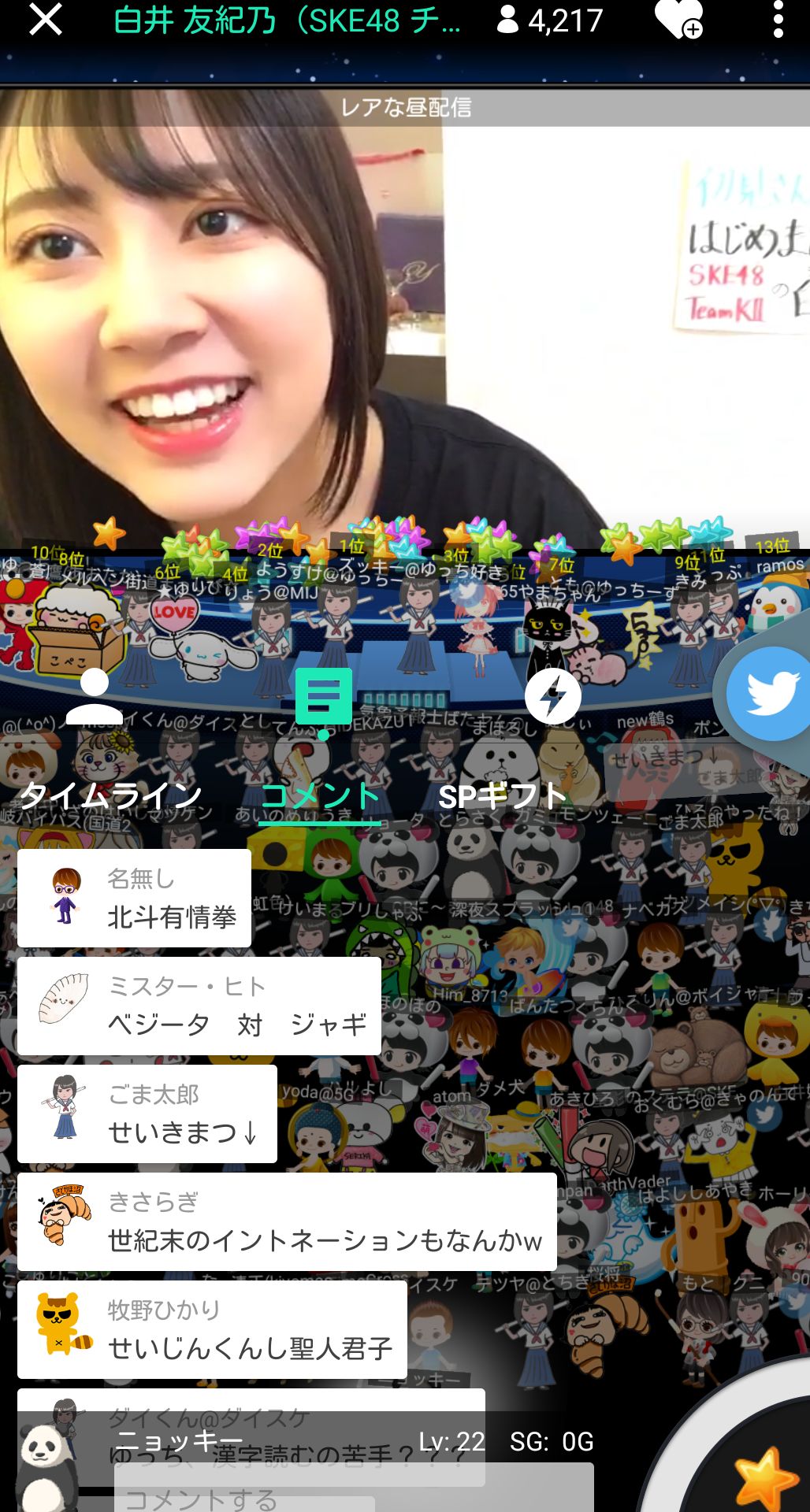Image resolution: width=810 pixels, height=1512 pixels.
Task: Open 名無し's comment 北斗有情拳
Action: pyautogui.click(x=134, y=899)
